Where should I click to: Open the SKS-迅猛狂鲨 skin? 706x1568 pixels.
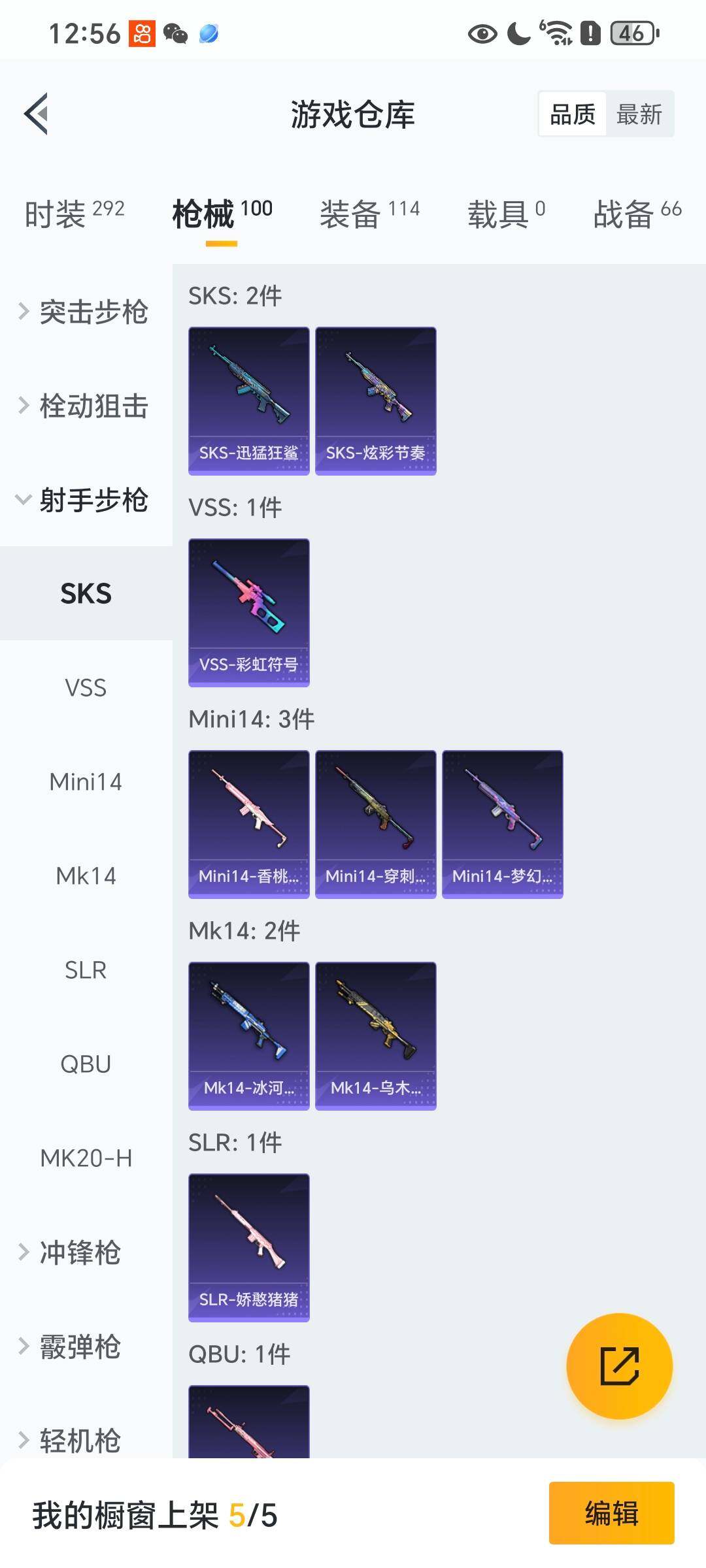click(248, 400)
